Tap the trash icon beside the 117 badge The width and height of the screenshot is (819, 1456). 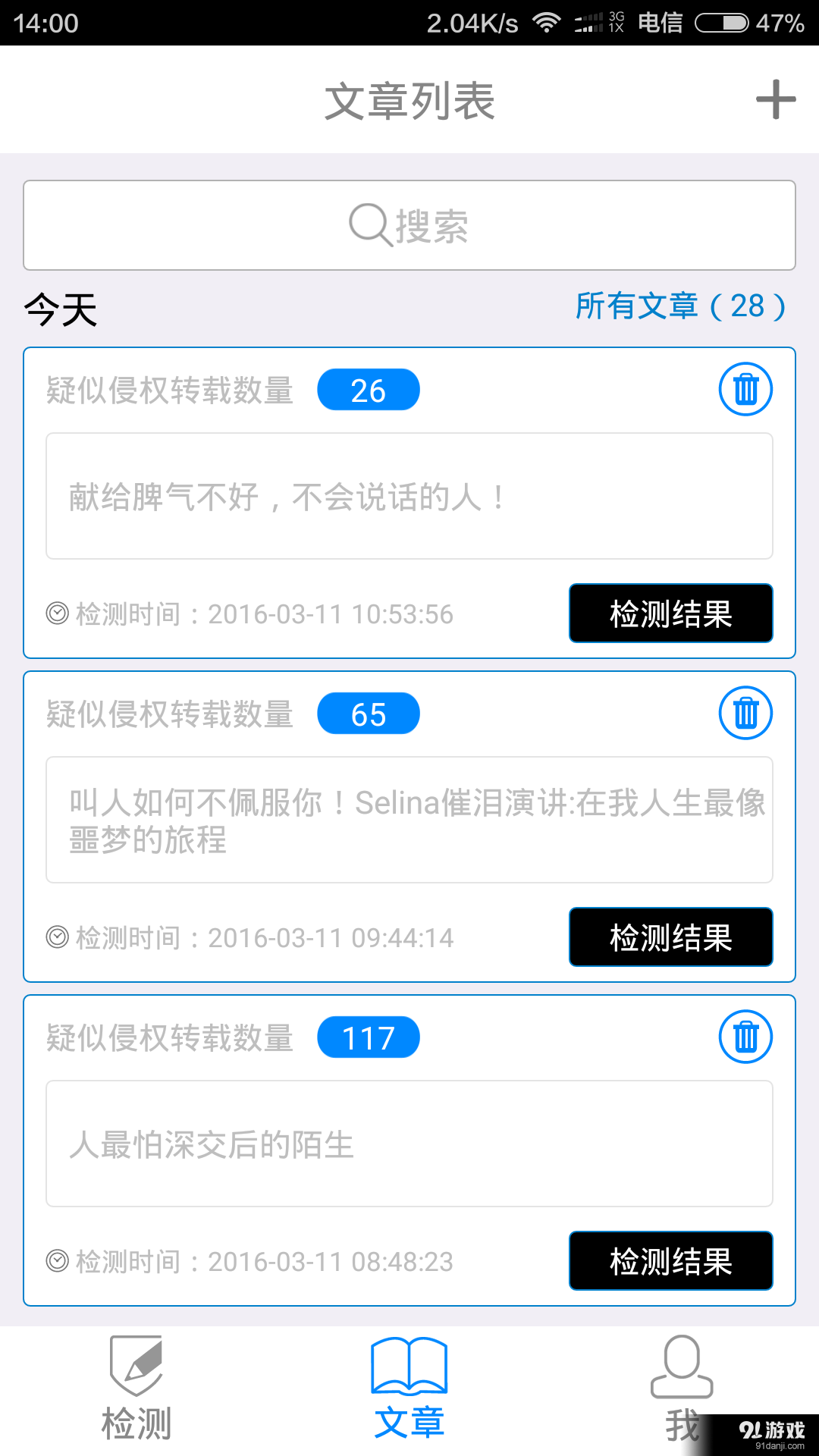click(x=745, y=1036)
